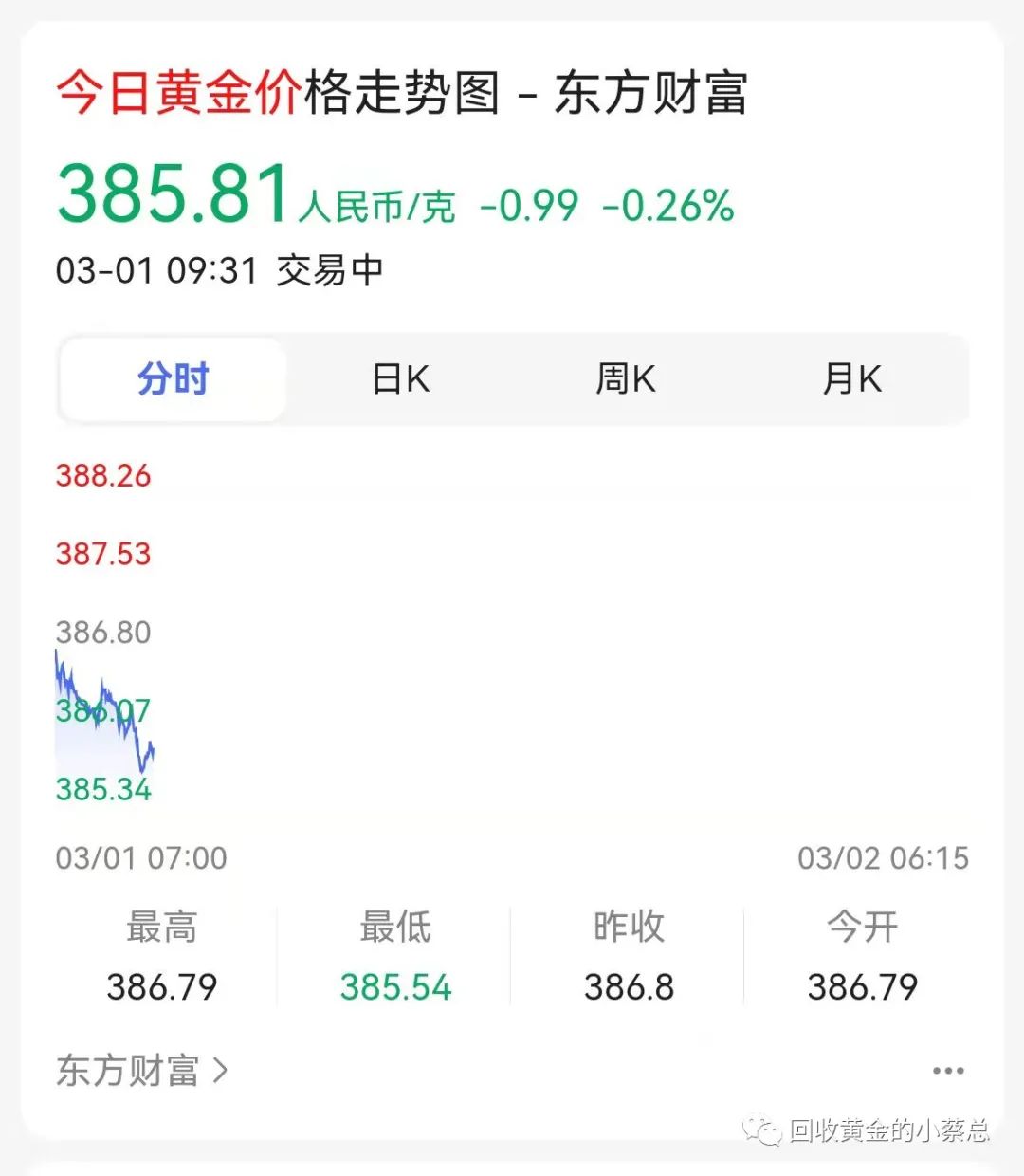
Task: Open the 月K monthly chart view
Action: click(852, 377)
